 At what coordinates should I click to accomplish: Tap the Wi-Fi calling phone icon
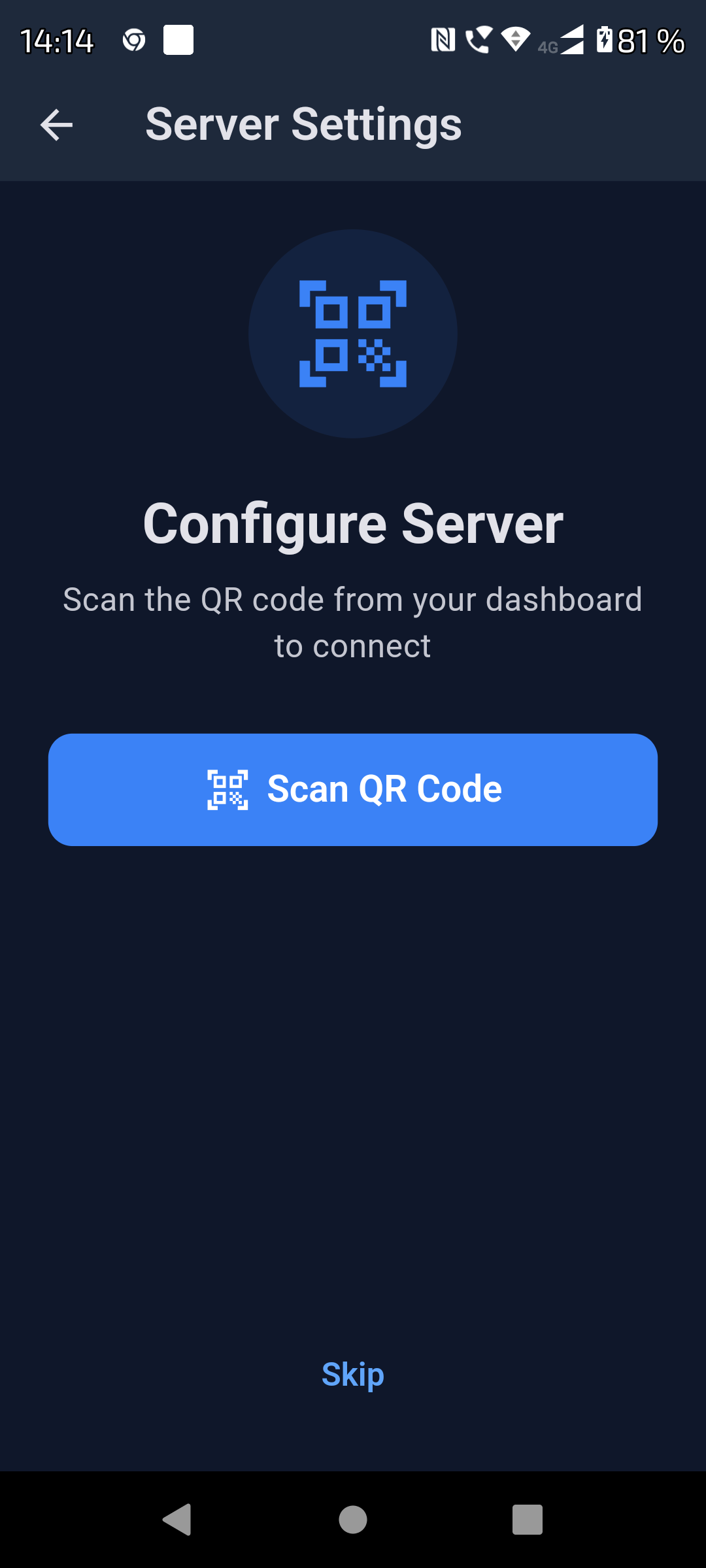click(479, 41)
